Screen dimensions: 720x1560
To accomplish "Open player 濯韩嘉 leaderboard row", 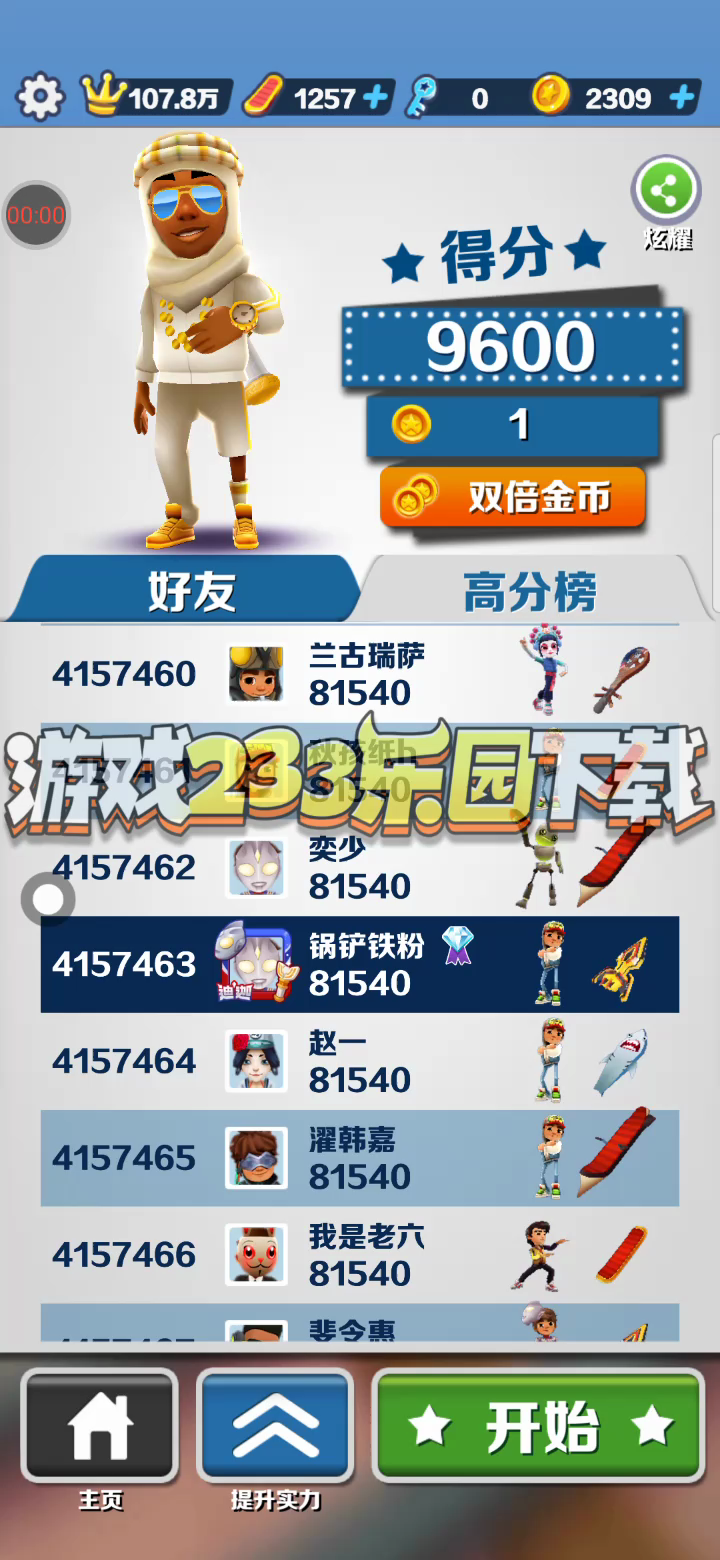I will click(x=360, y=1158).
